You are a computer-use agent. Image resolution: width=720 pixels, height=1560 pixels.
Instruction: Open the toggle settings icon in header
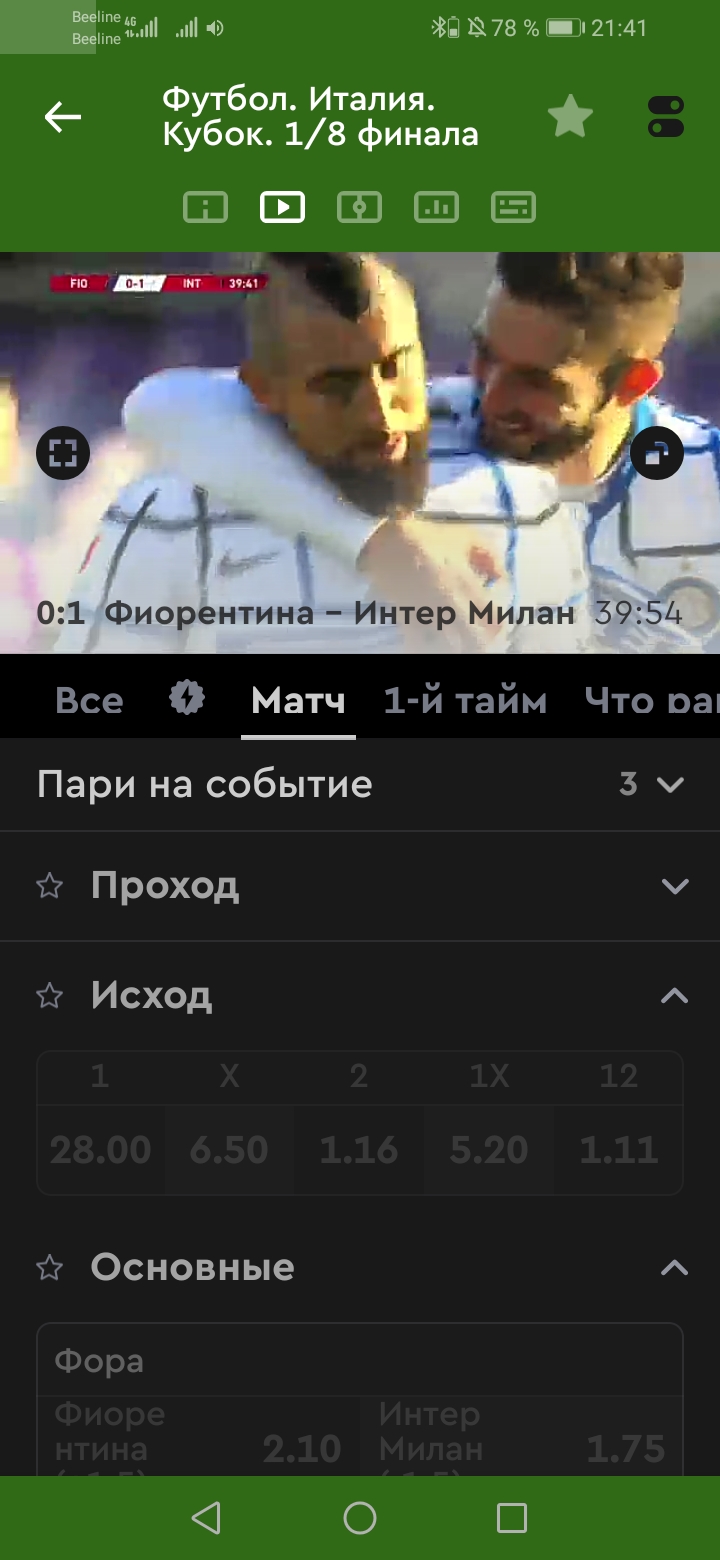[666, 117]
